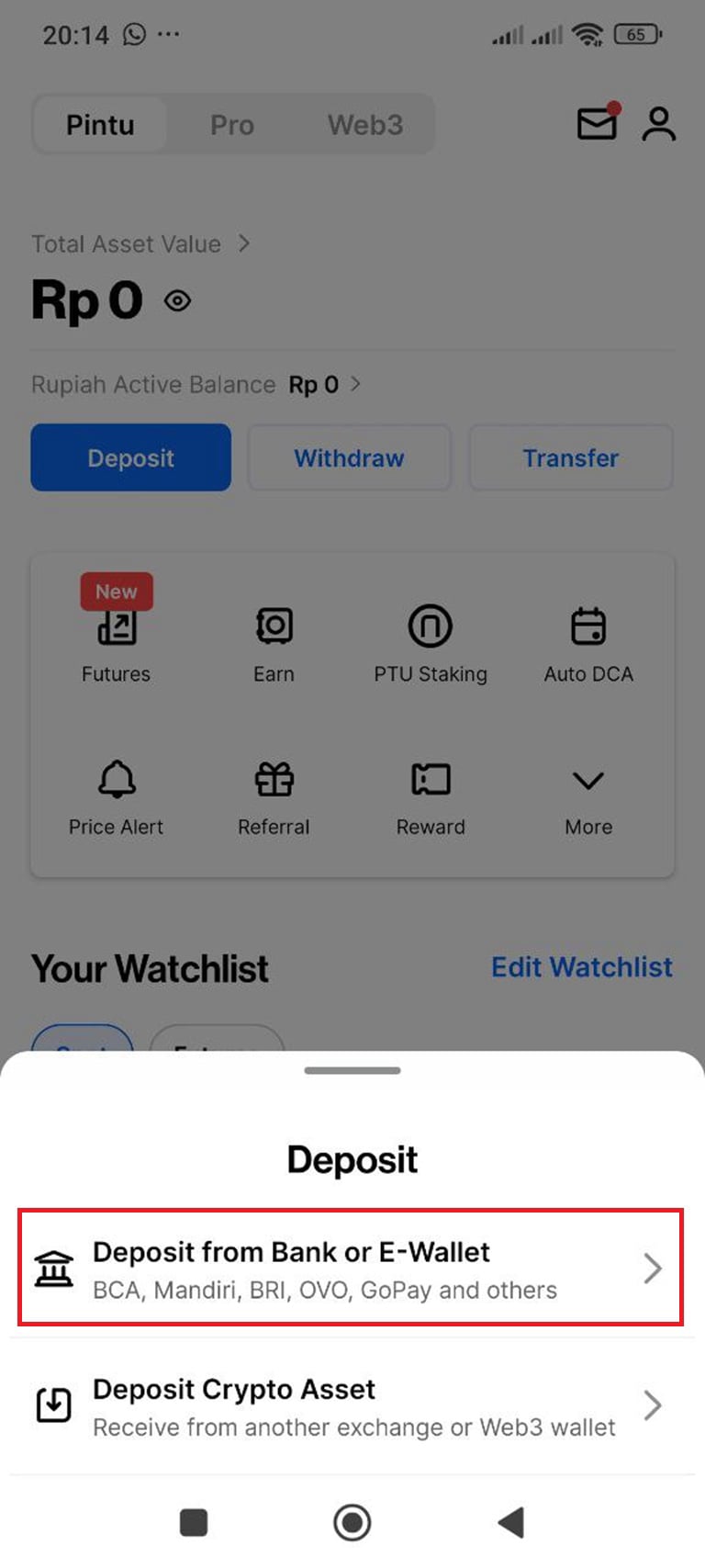Image resolution: width=705 pixels, height=1568 pixels.
Task: Switch to the Pro tab
Action: click(x=231, y=124)
